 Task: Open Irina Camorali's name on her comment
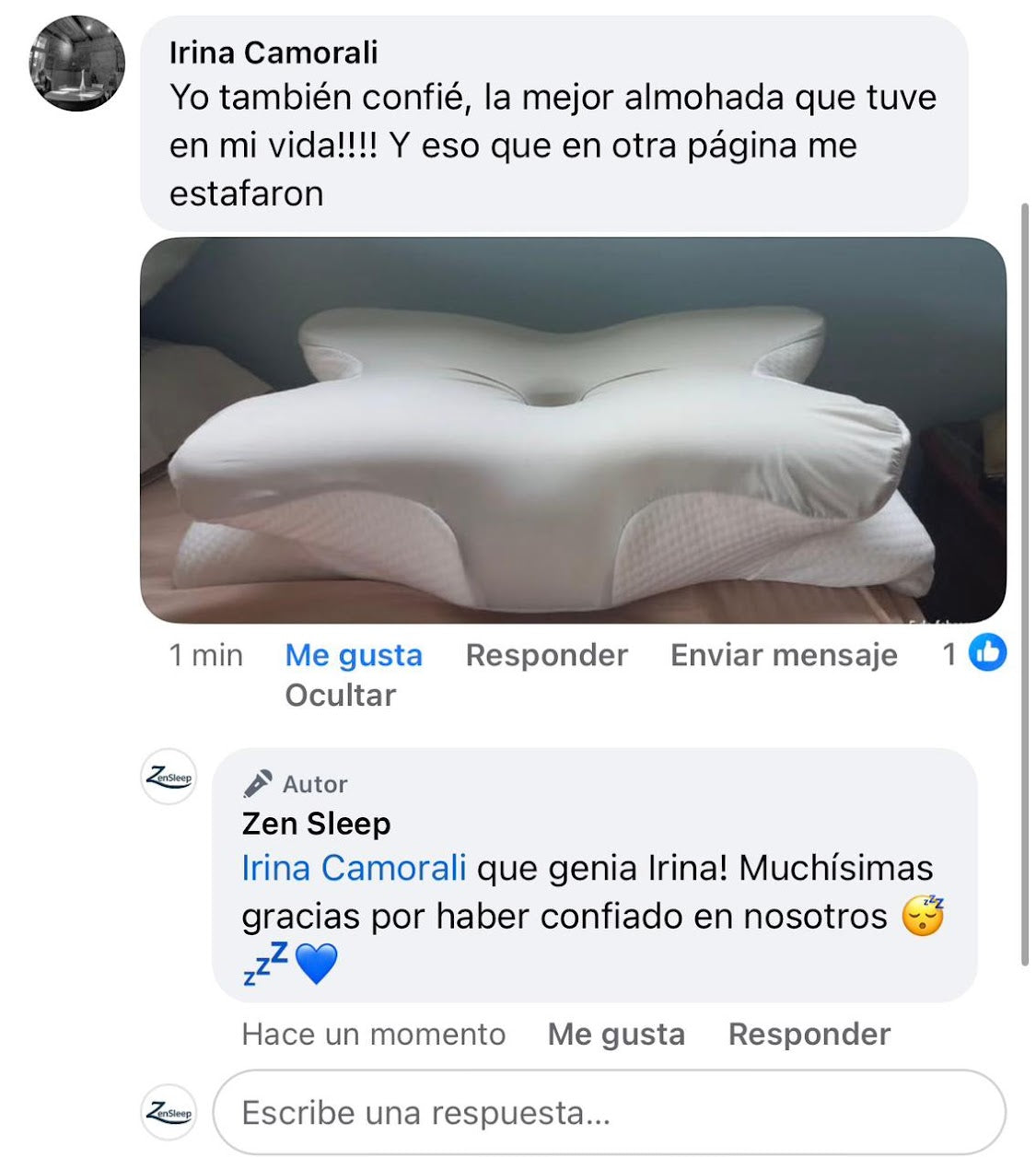click(274, 53)
